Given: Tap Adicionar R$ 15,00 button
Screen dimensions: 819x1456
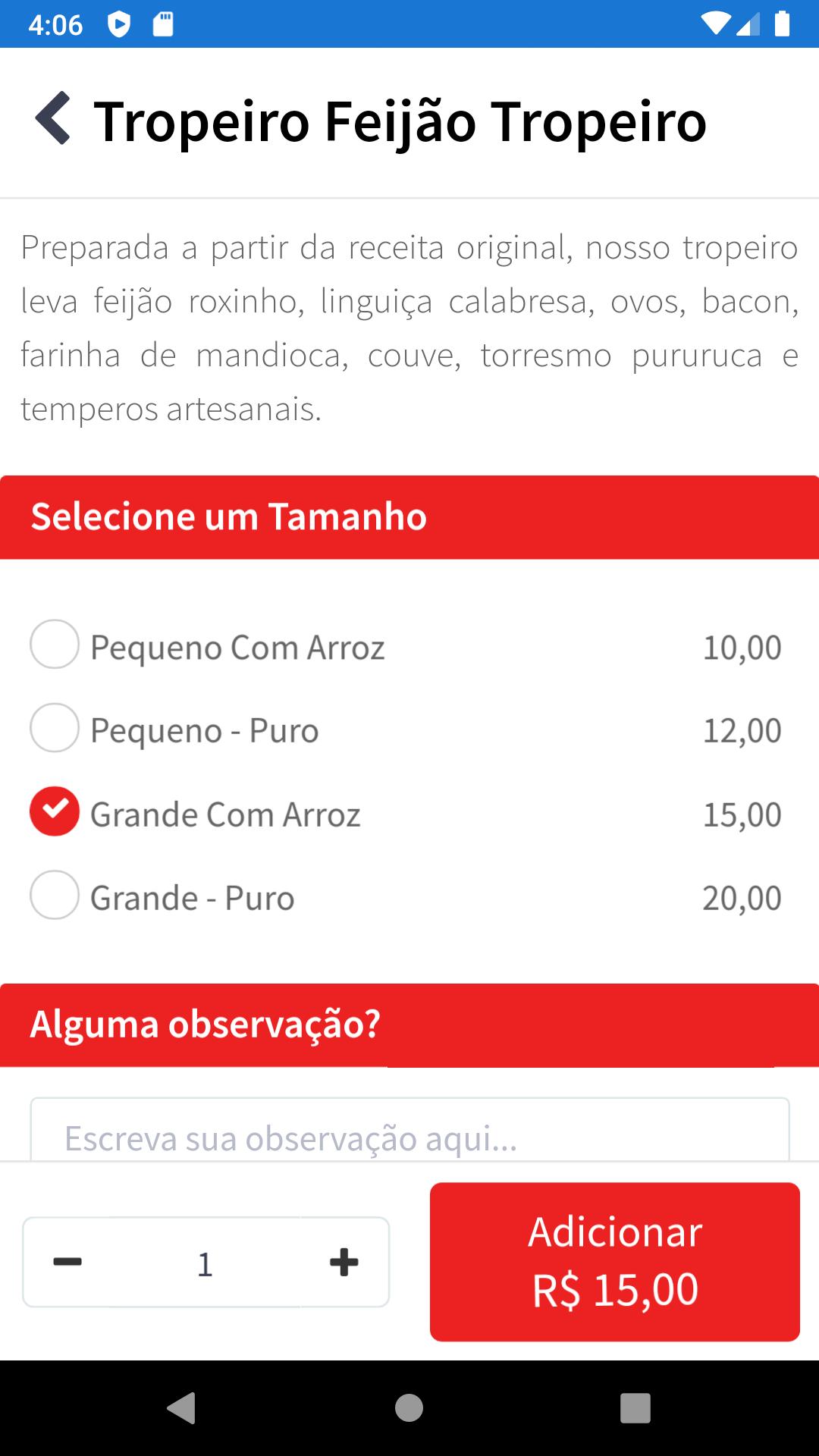Looking at the screenshot, I should pos(615,1262).
